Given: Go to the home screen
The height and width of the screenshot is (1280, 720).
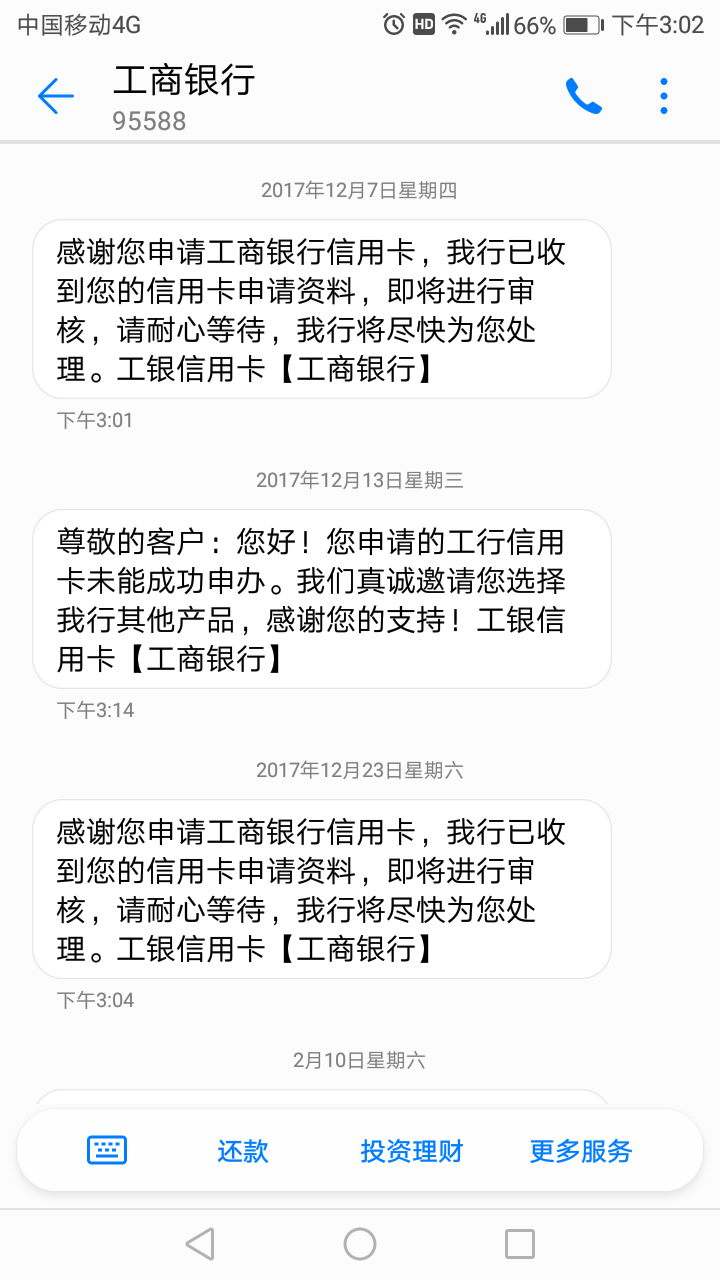Looking at the screenshot, I should pyautogui.click(x=360, y=1244).
